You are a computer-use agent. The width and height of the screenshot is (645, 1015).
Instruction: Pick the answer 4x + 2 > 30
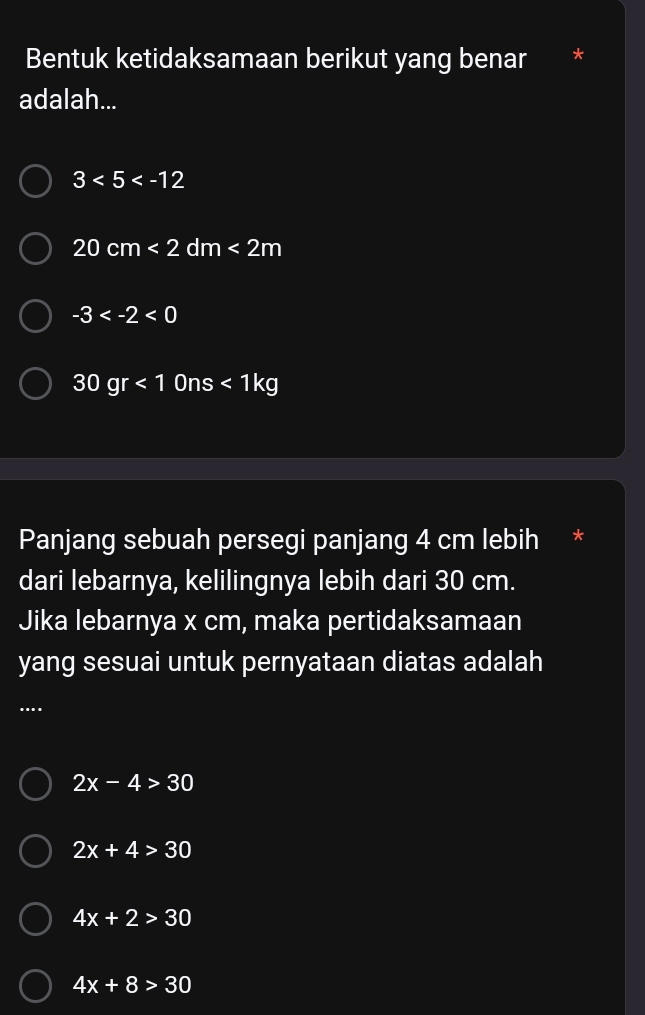[x=36, y=918]
